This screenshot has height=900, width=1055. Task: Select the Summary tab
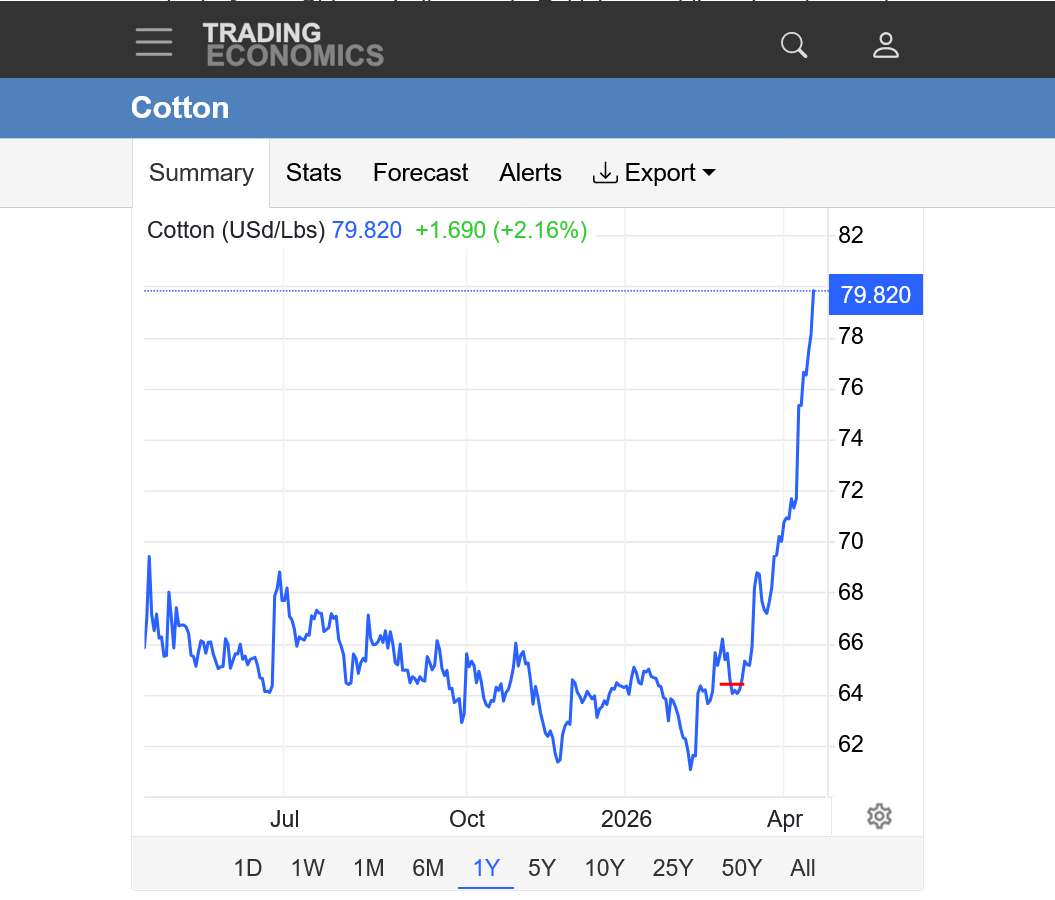click(x=201, y=173)
